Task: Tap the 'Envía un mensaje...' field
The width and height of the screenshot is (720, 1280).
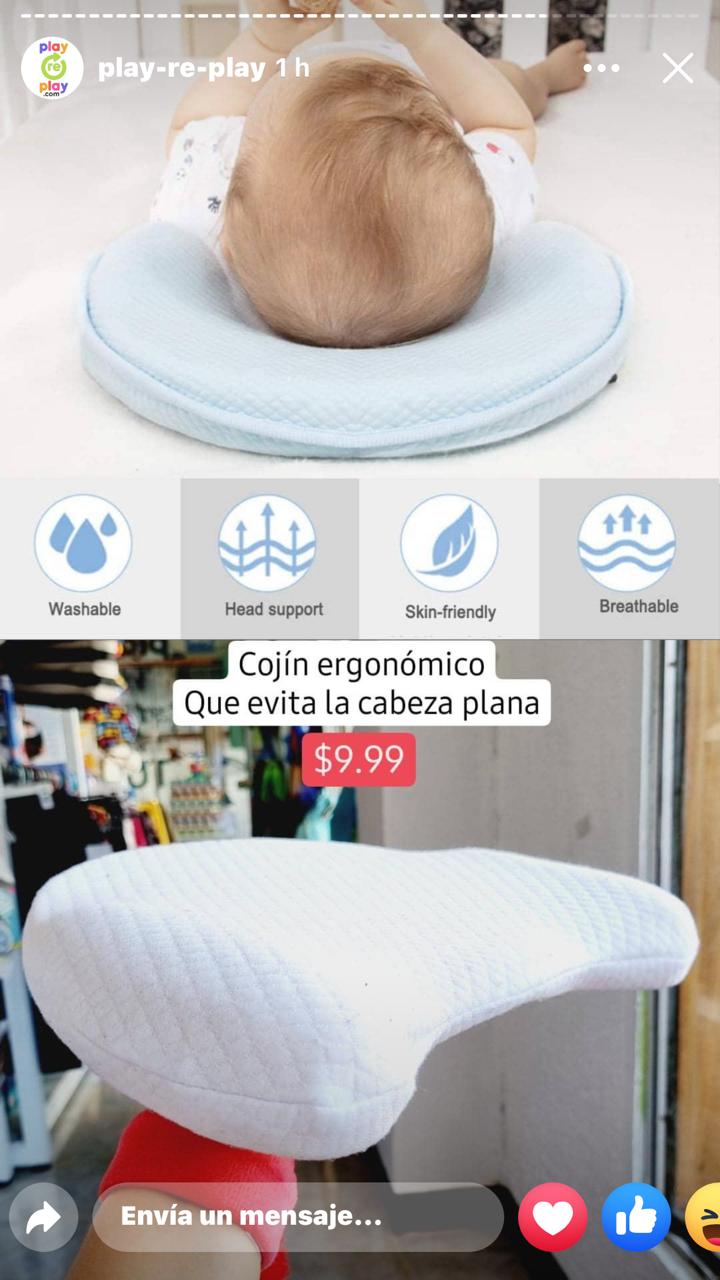Action: [298, 1217]
